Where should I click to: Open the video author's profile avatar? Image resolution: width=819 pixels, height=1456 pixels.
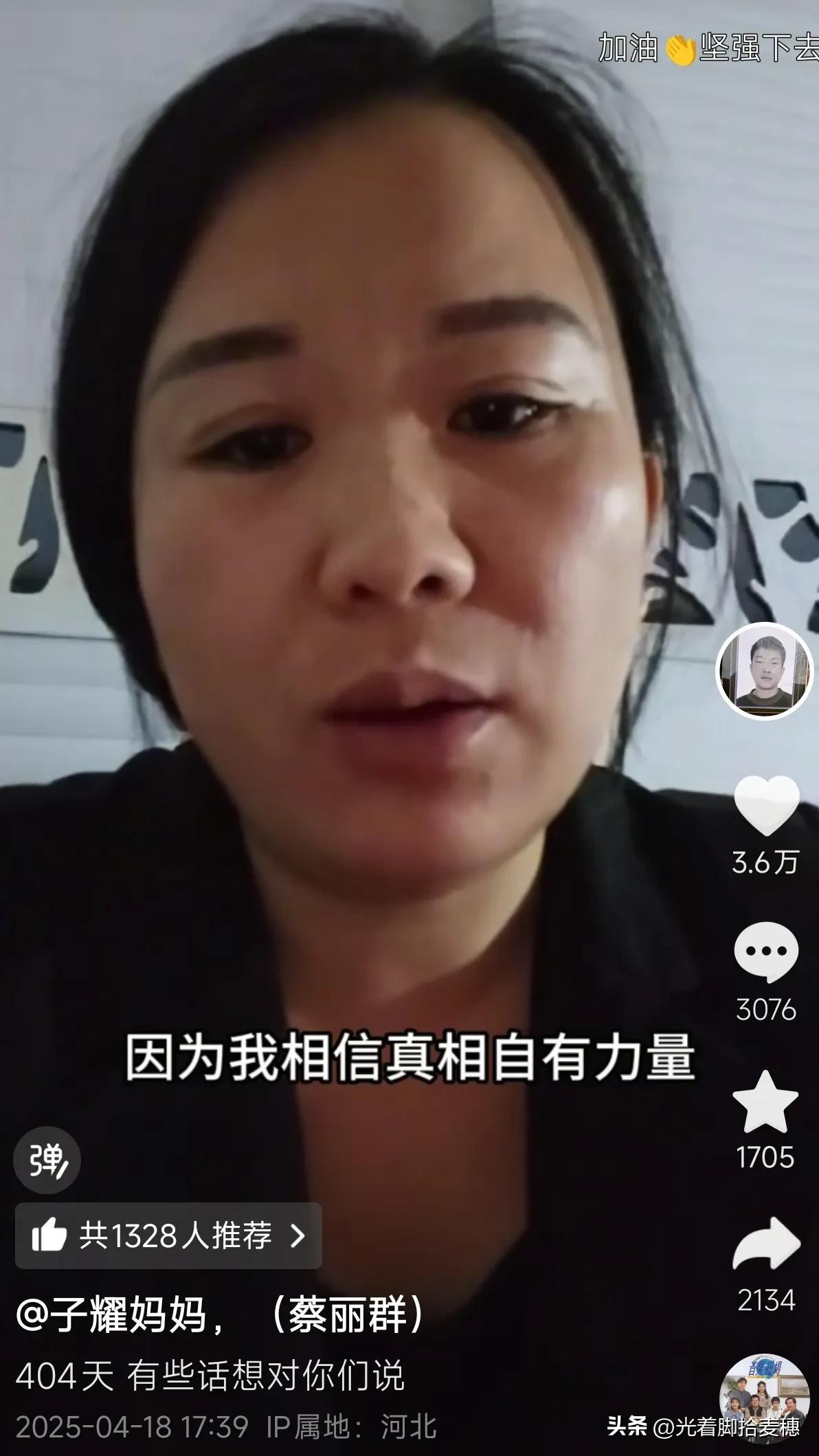click(764, 671)
